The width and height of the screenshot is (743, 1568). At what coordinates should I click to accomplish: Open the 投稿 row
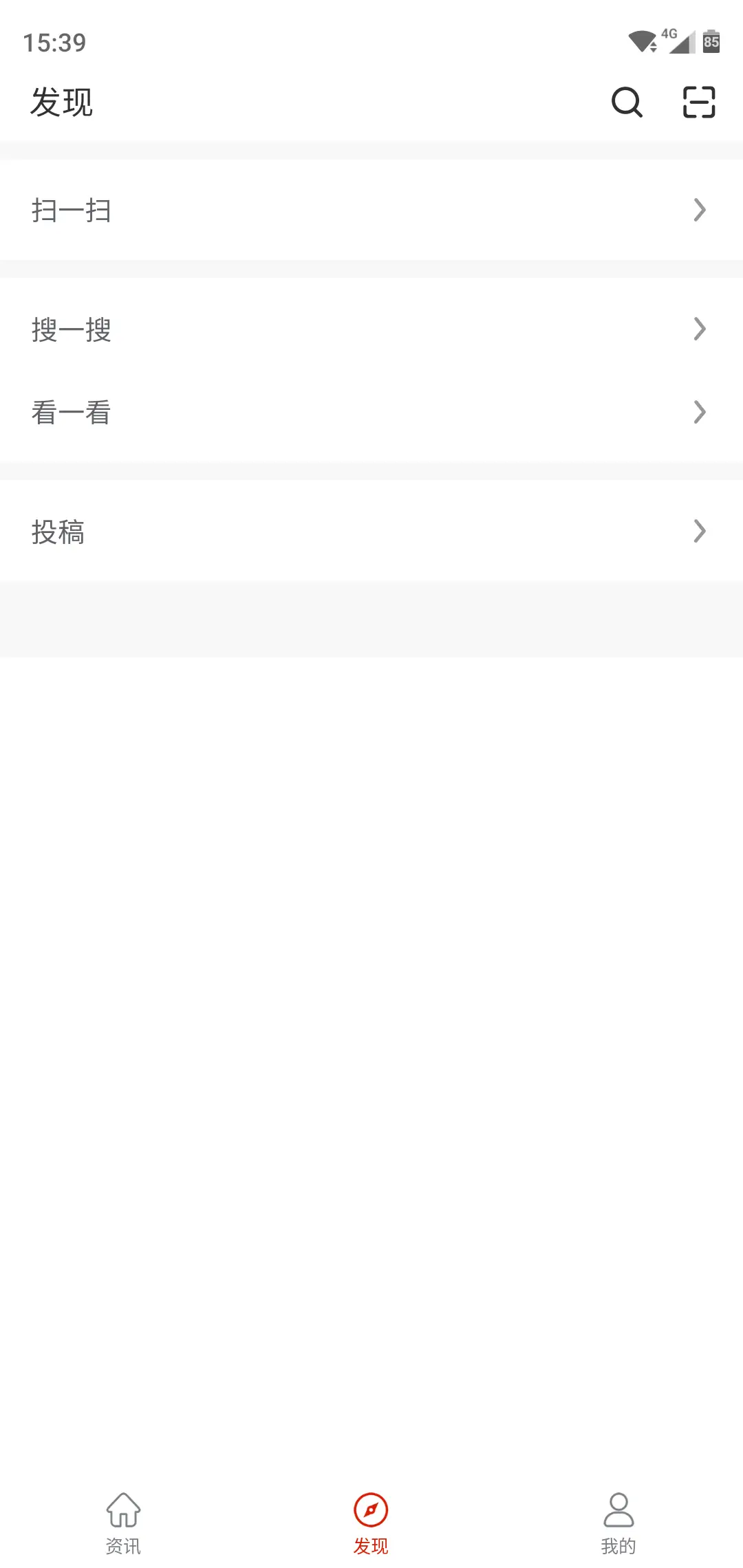coord(371,531)
